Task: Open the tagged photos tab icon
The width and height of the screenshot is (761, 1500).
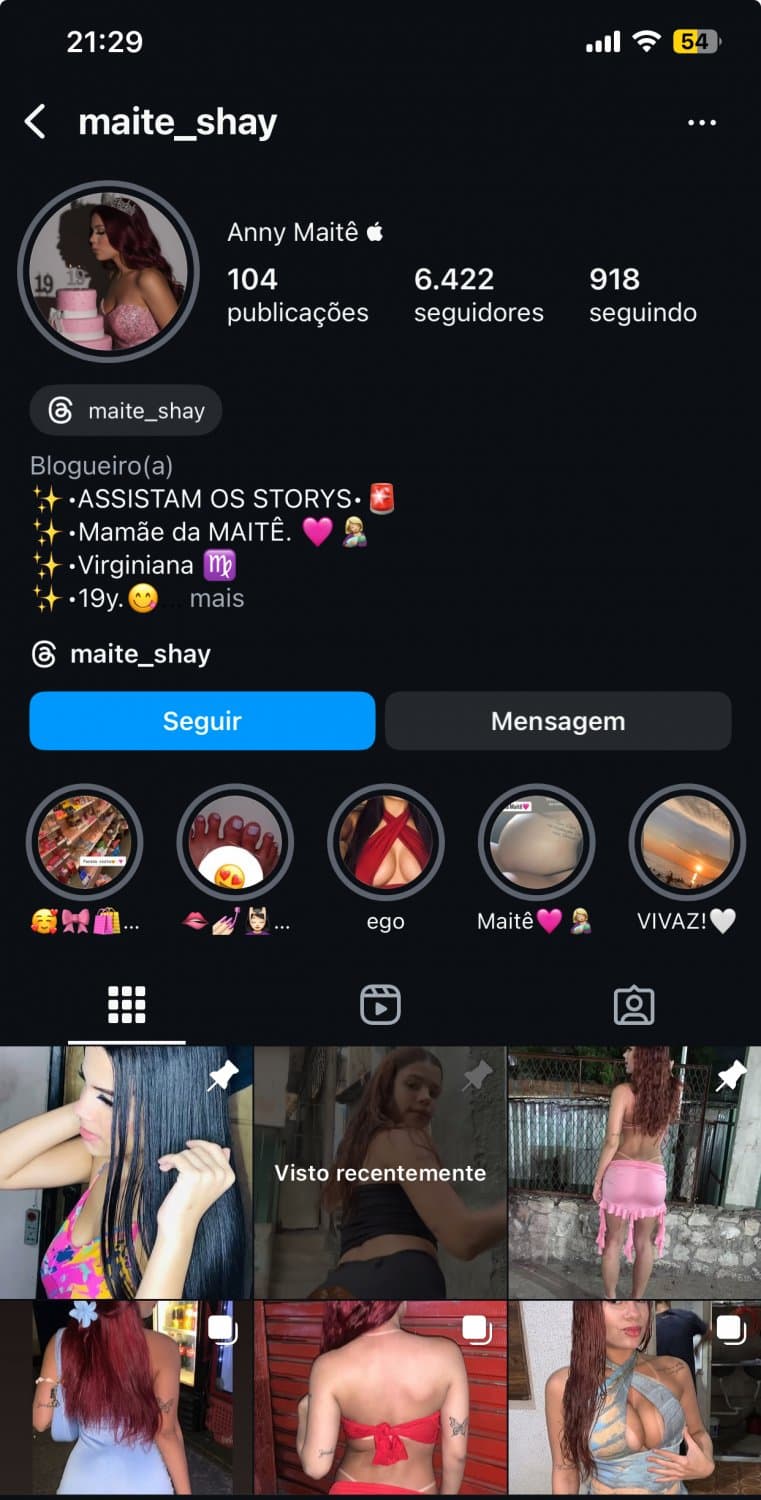Action: click(x=634, y=1005)
